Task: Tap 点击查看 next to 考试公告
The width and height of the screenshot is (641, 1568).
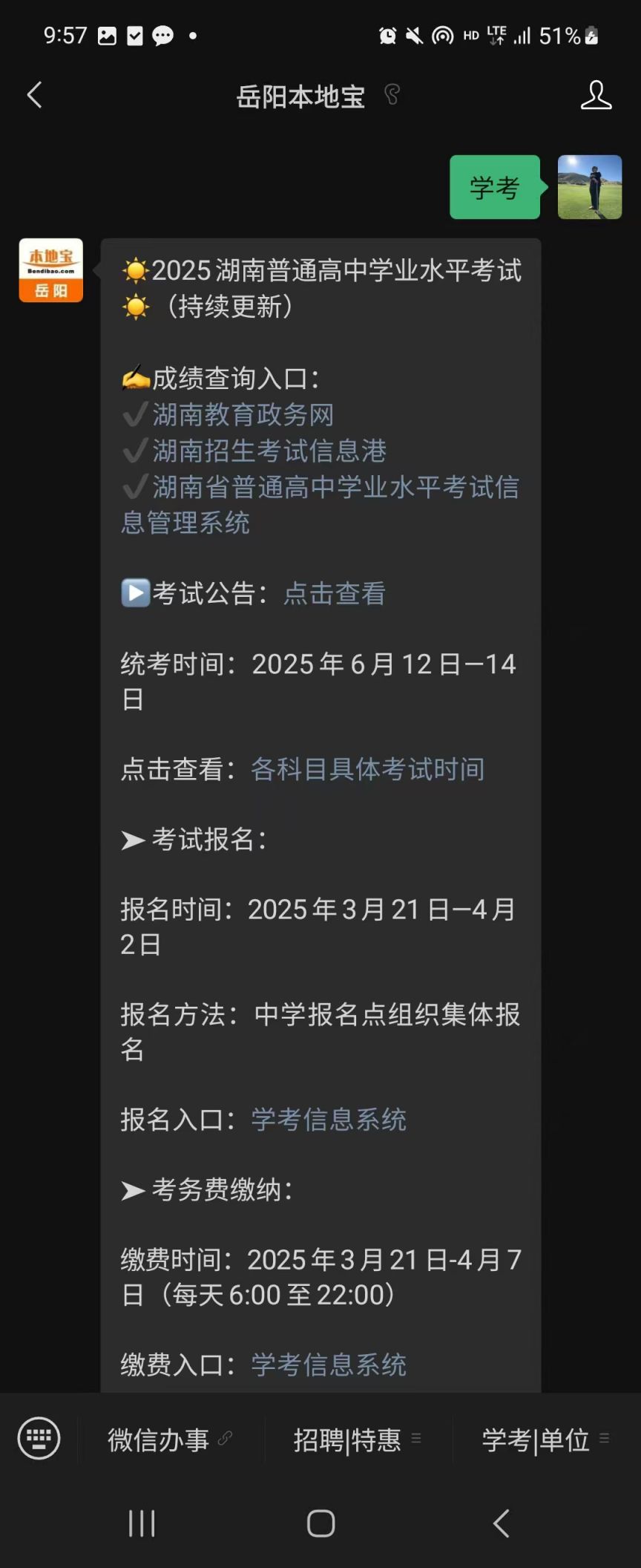Action: (335, 594)
